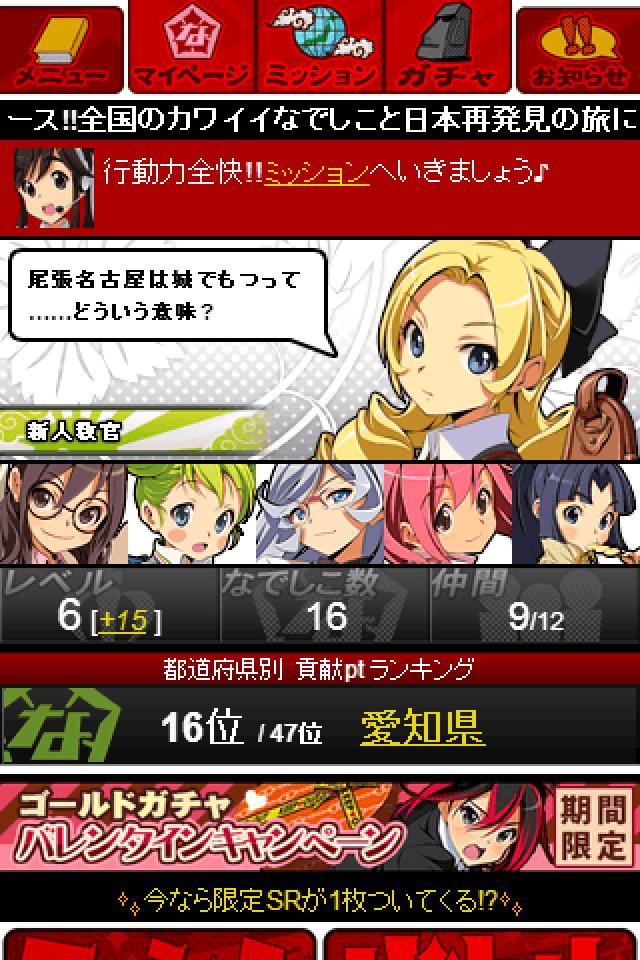Select the pink-haired girl portrait
The image size is (640, 960).
[448, 514]
